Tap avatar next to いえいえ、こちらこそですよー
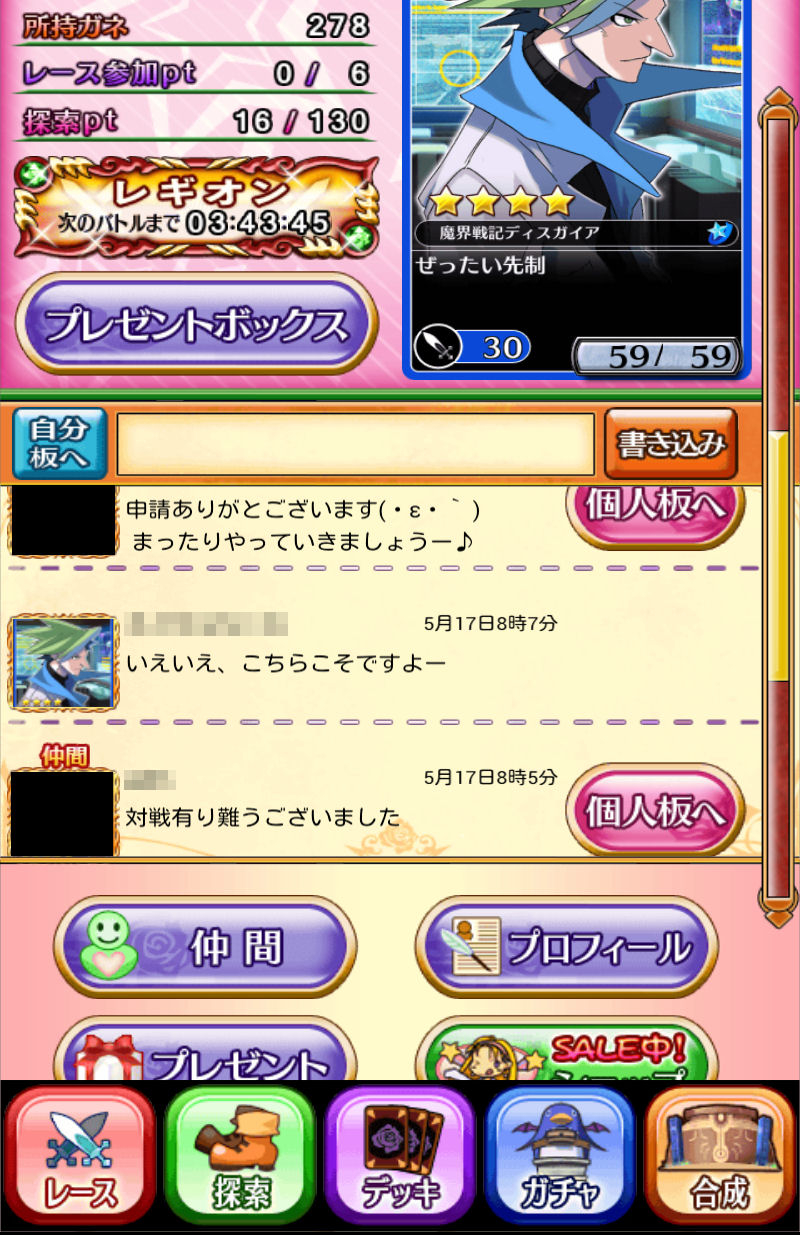 [62, 663]
